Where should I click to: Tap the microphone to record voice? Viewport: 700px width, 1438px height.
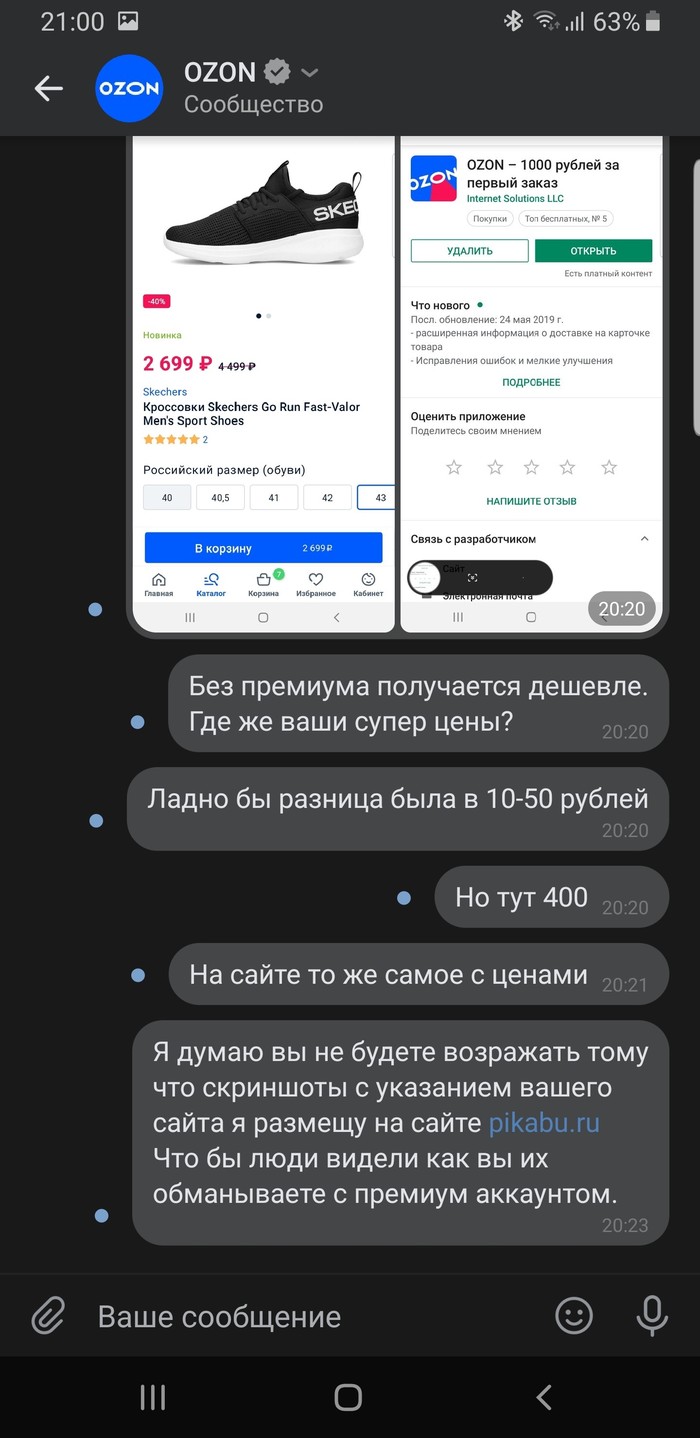[652, 1316]
